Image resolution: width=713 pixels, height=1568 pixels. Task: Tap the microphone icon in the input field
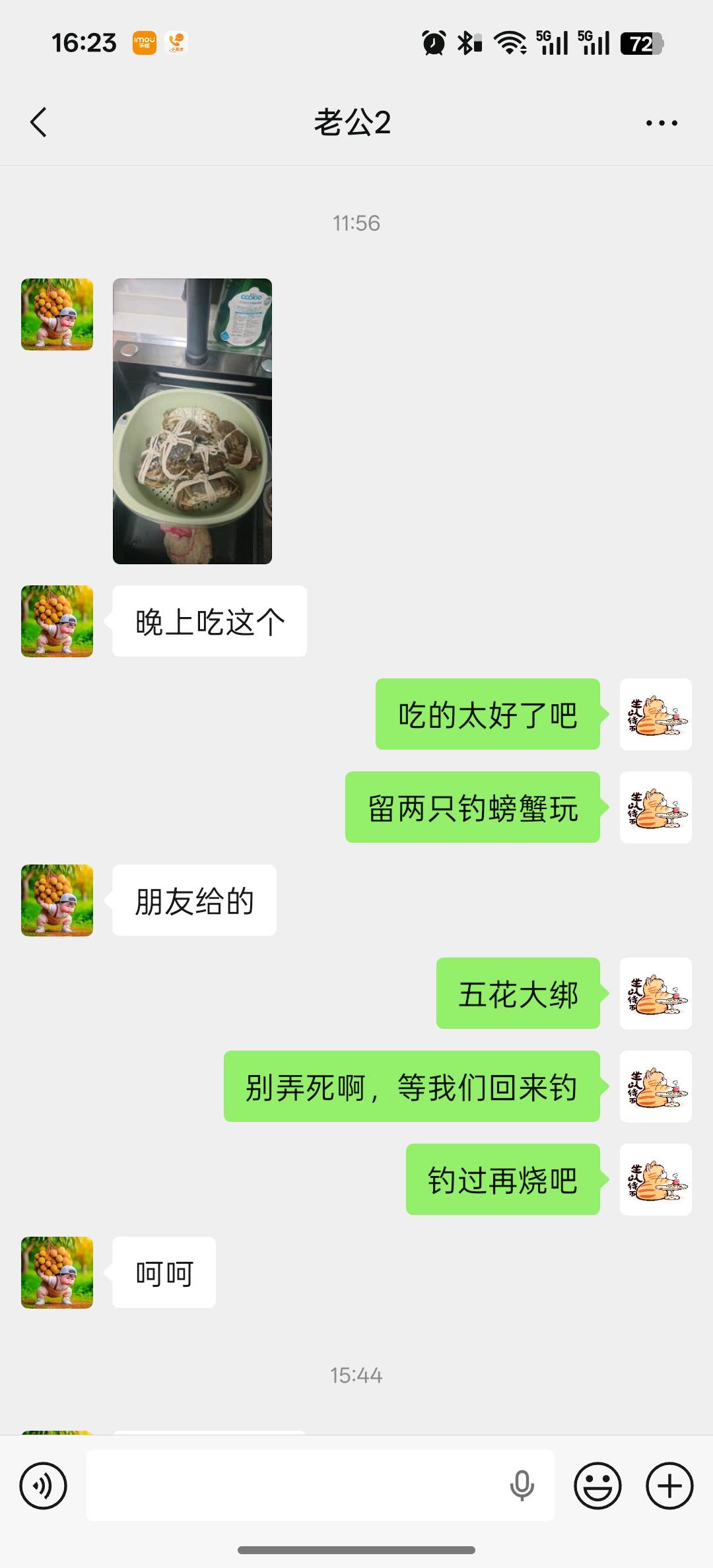522,1486
